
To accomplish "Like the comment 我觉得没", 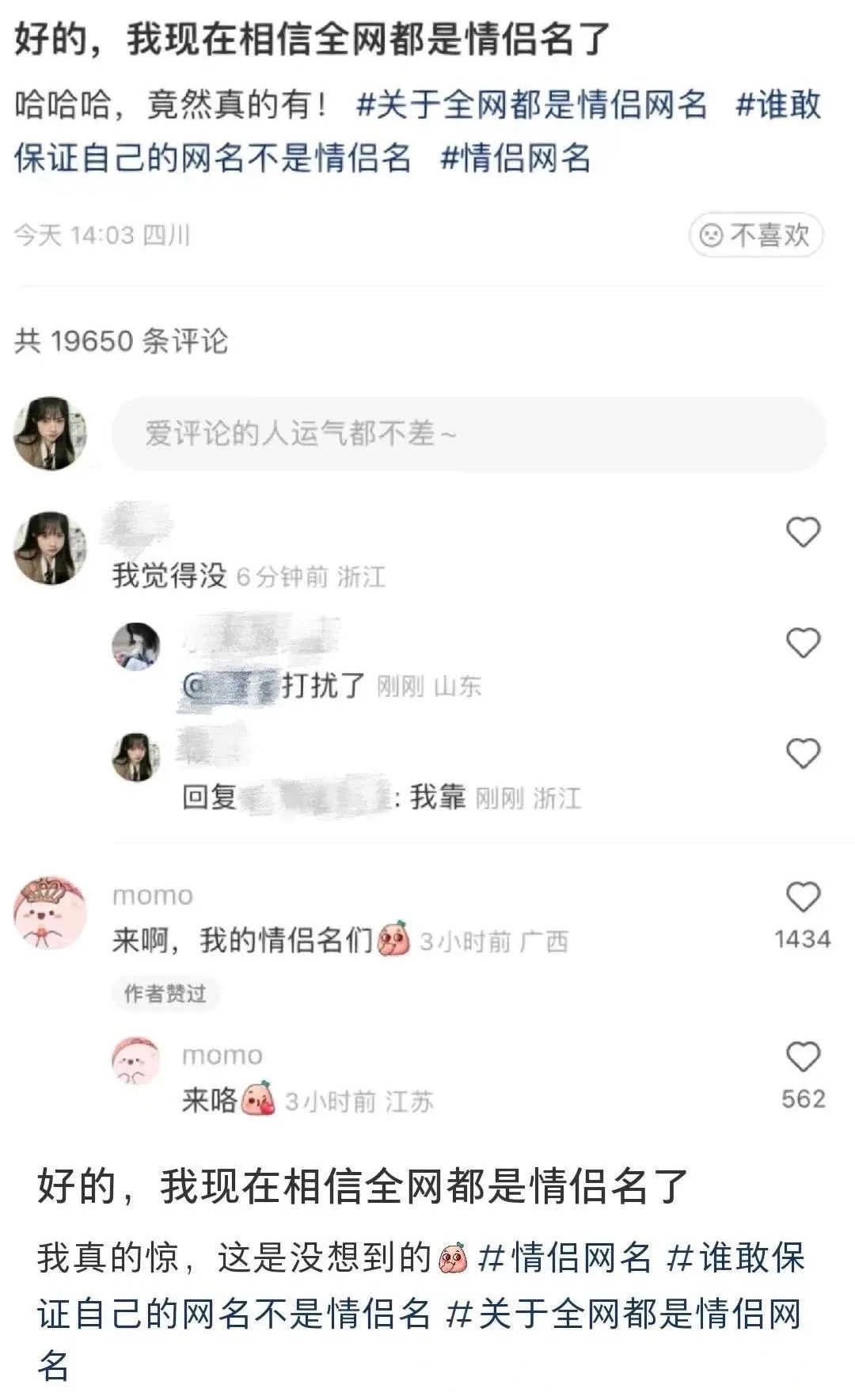I will click(803, 532).
